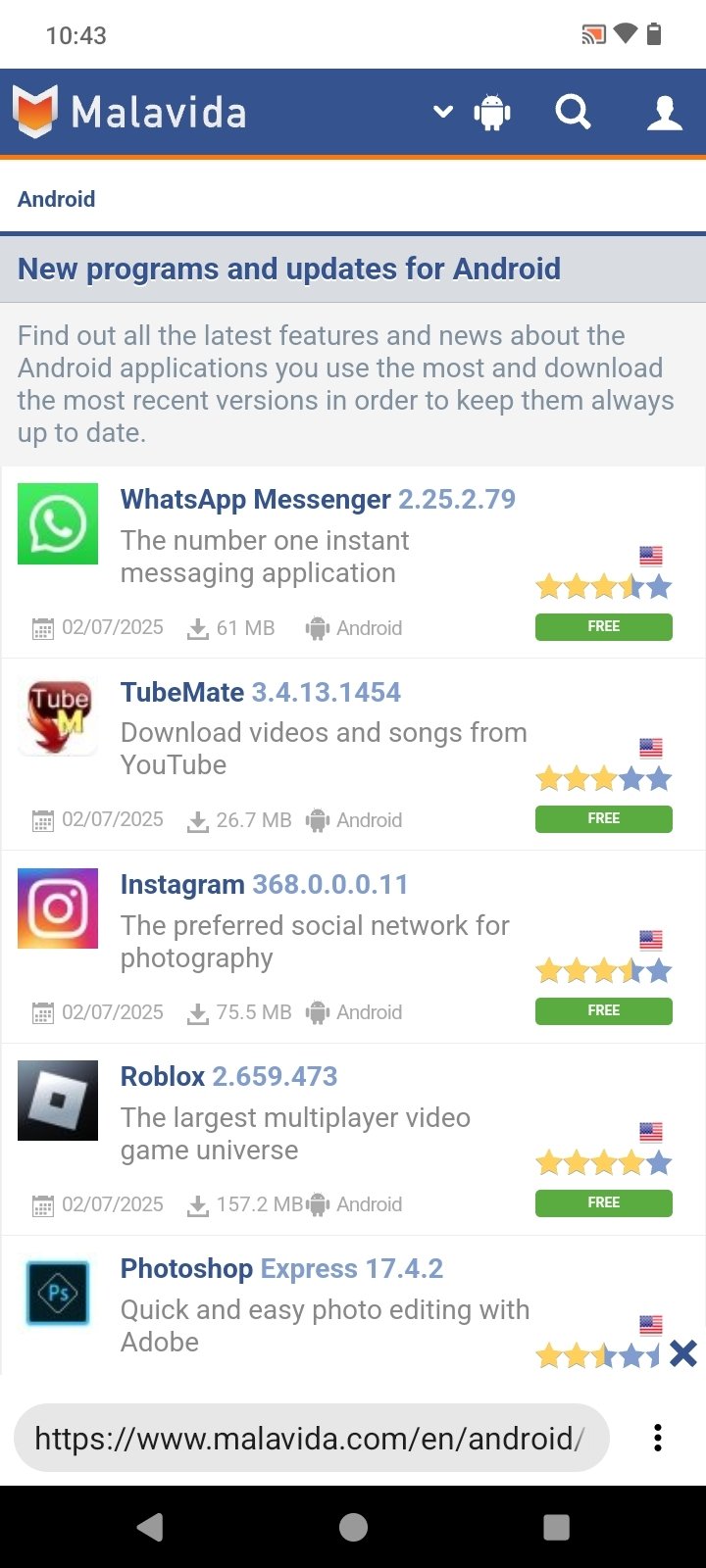Open the user account icon
706x1568 pixels.
tap(664, 113)
